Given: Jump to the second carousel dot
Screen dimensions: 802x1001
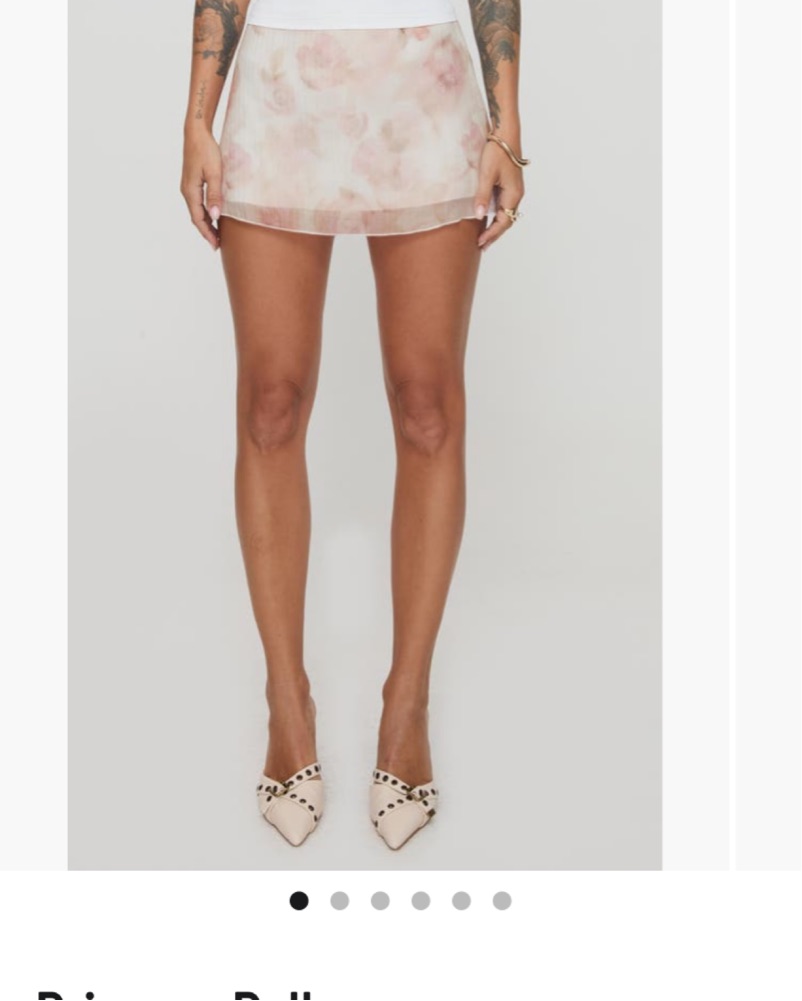Looking at the screenshot, I should tap(340, 901).
